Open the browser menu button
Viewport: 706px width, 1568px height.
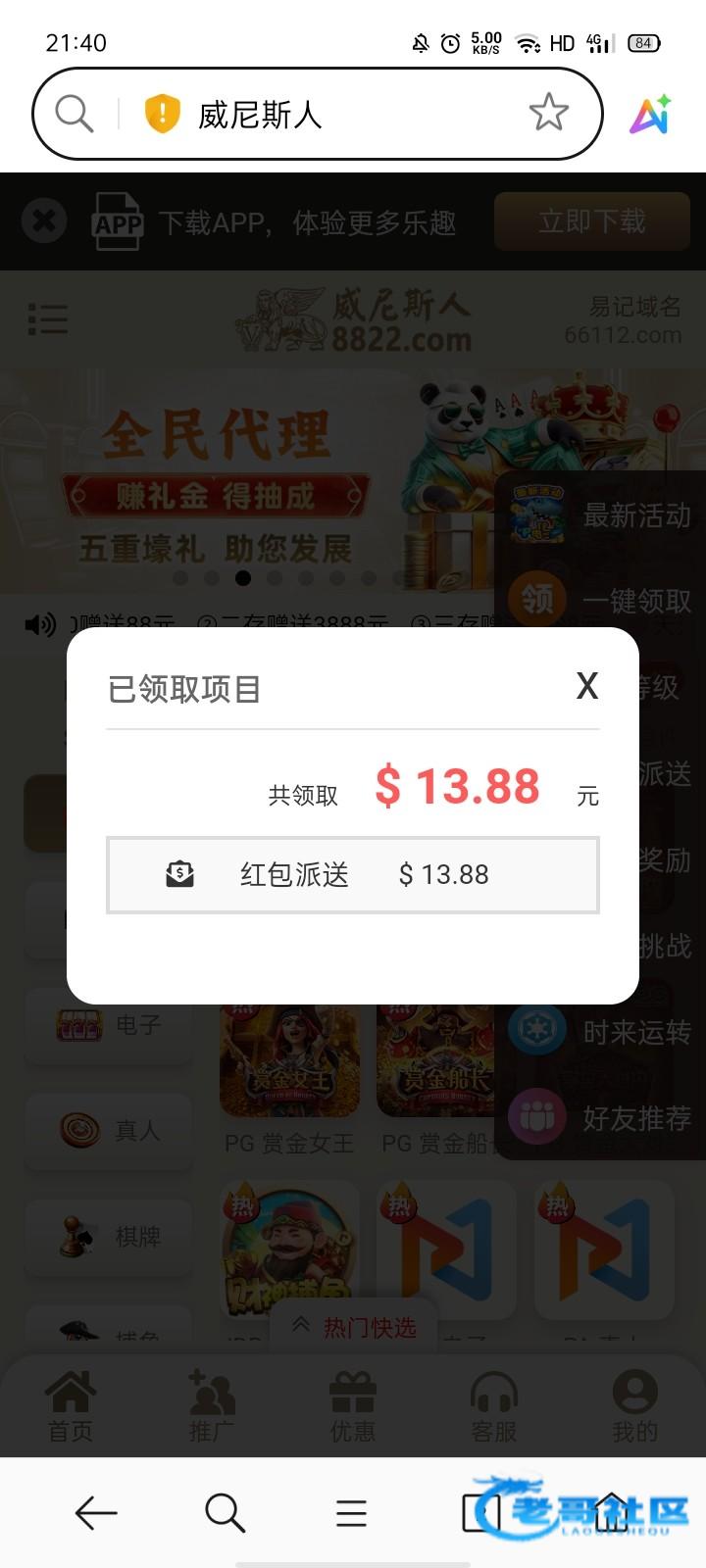(x=351, y=1513)
